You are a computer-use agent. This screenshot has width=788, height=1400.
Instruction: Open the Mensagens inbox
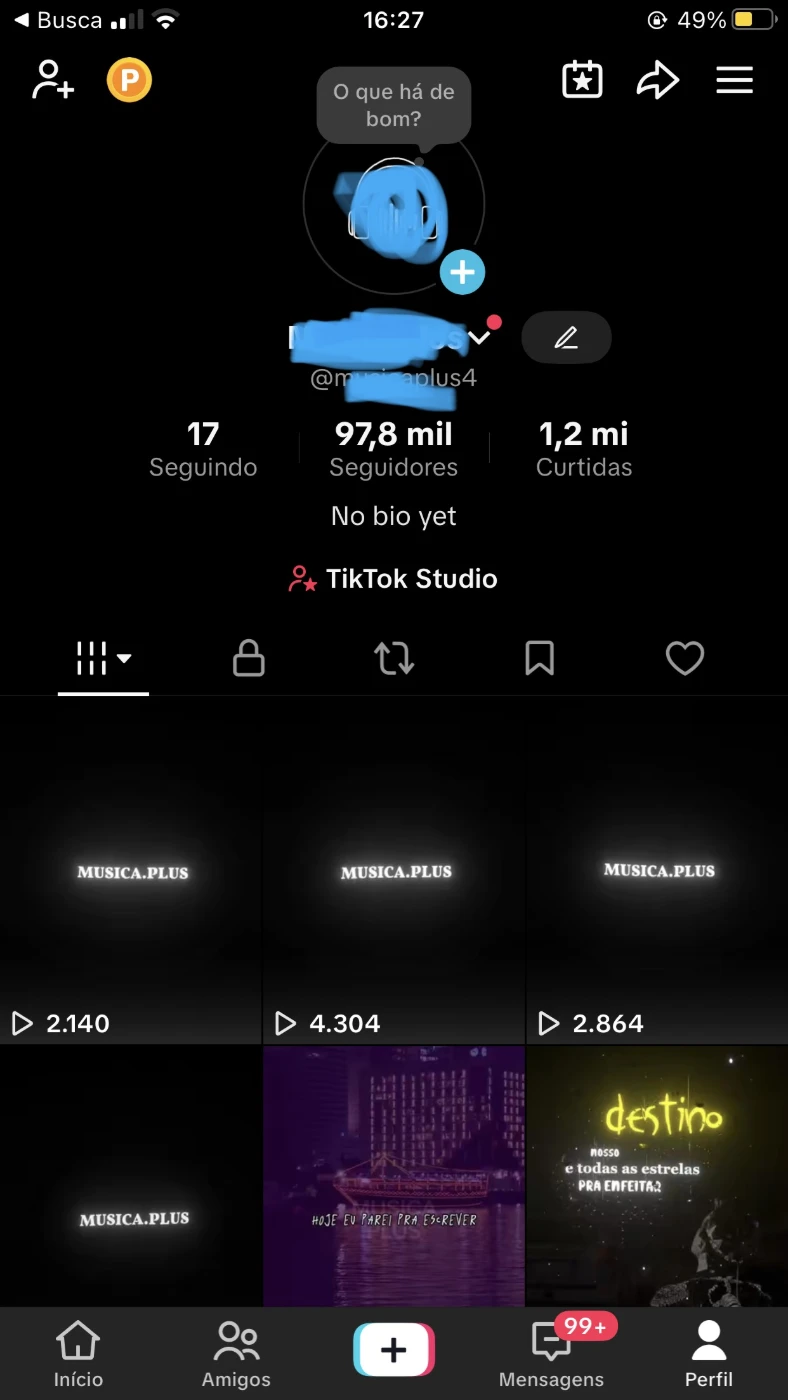point(551,1354)
